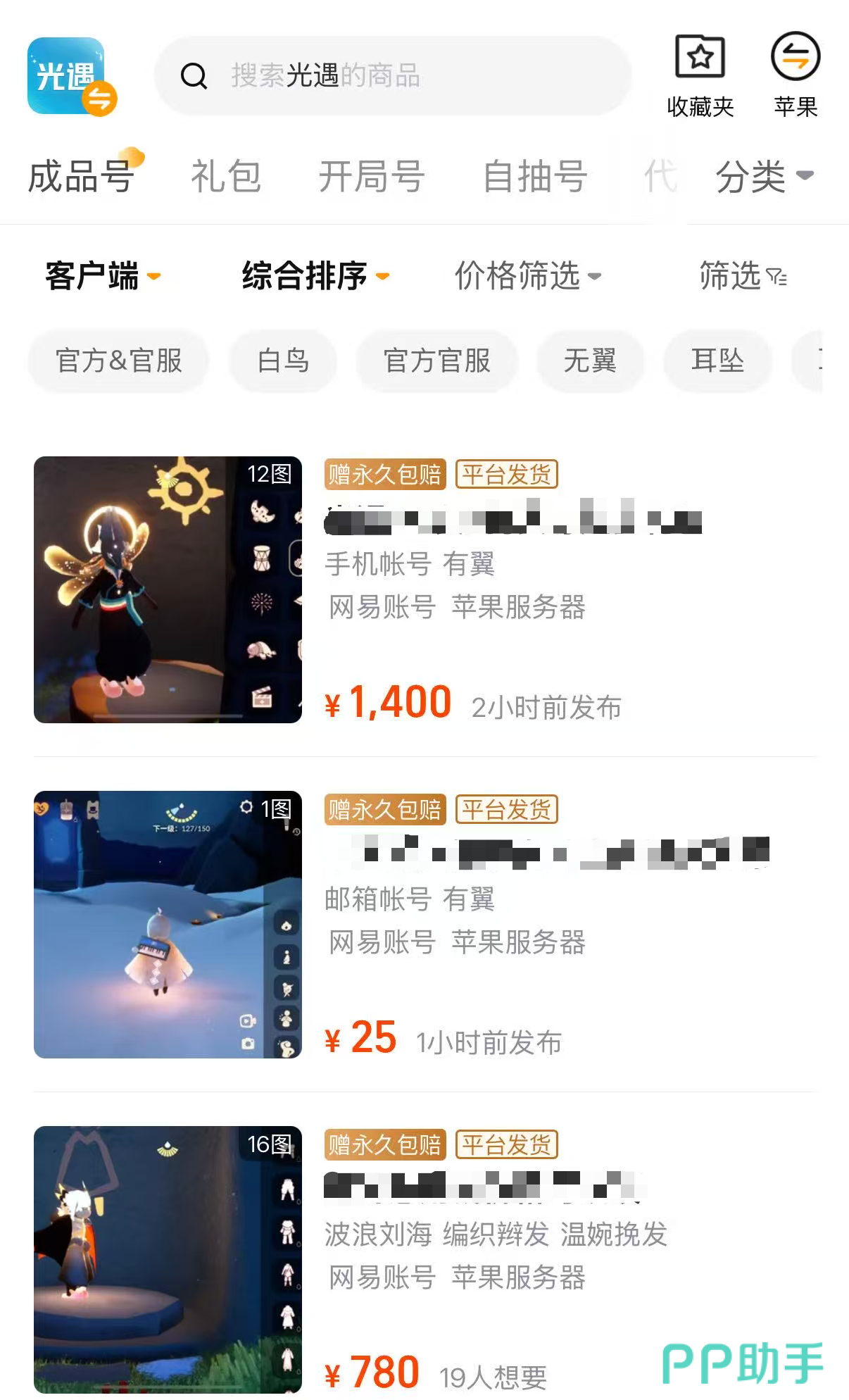
Task: Open the 筛选 filter panel
Action: click(743, 275)
